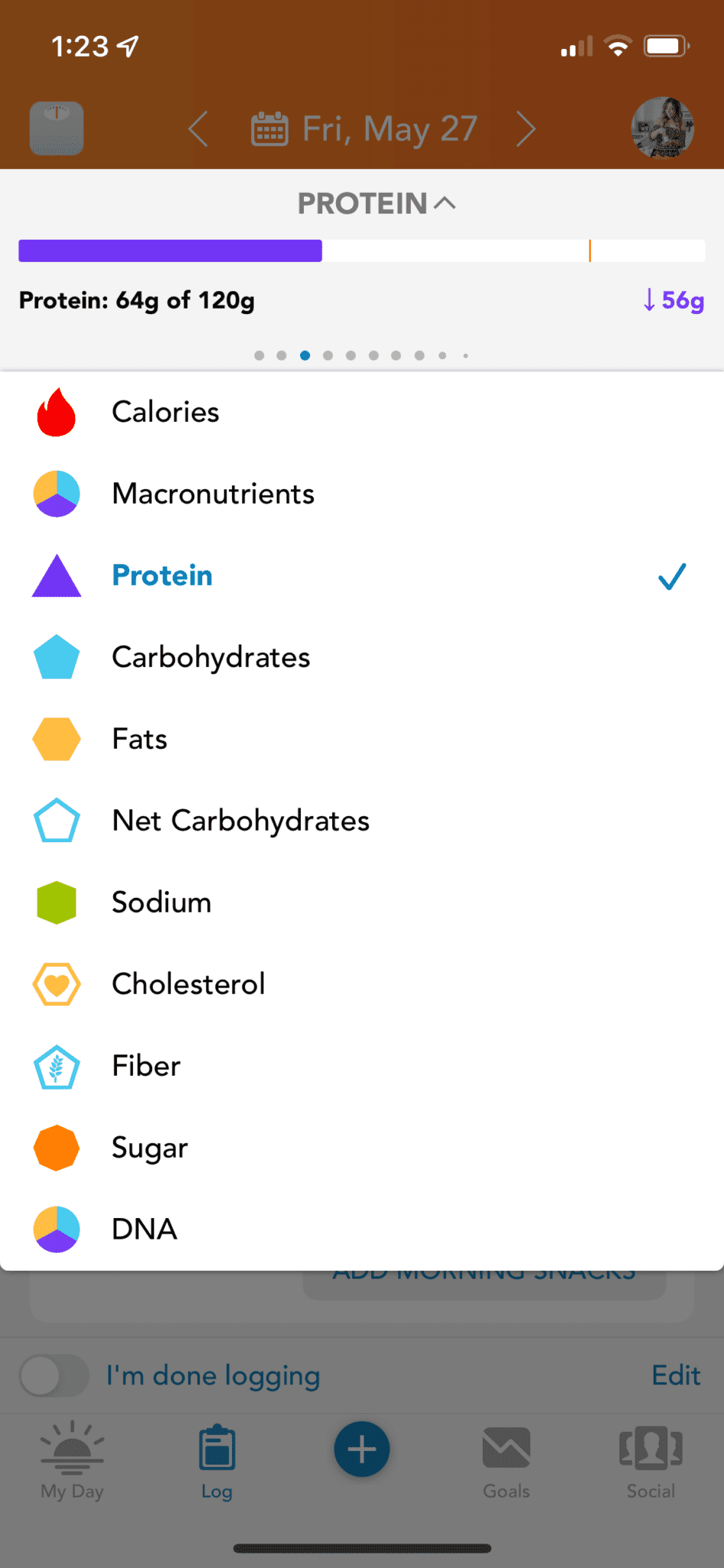Screen dimensions: 724x1568
Task: Tap the Edit link
Action: pos(676,1375)
